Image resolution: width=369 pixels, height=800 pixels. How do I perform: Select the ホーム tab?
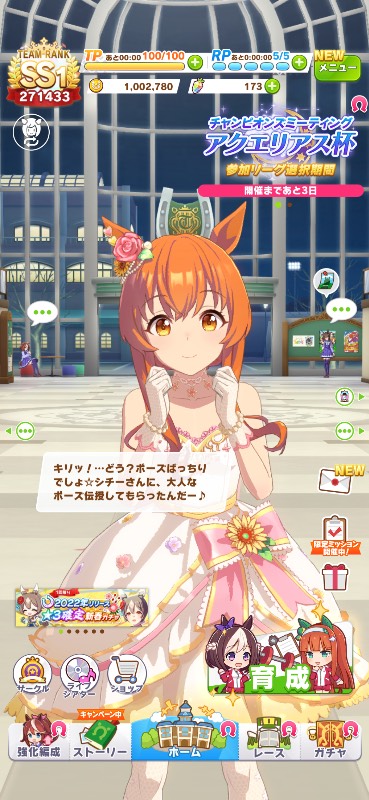click(185, 735)
